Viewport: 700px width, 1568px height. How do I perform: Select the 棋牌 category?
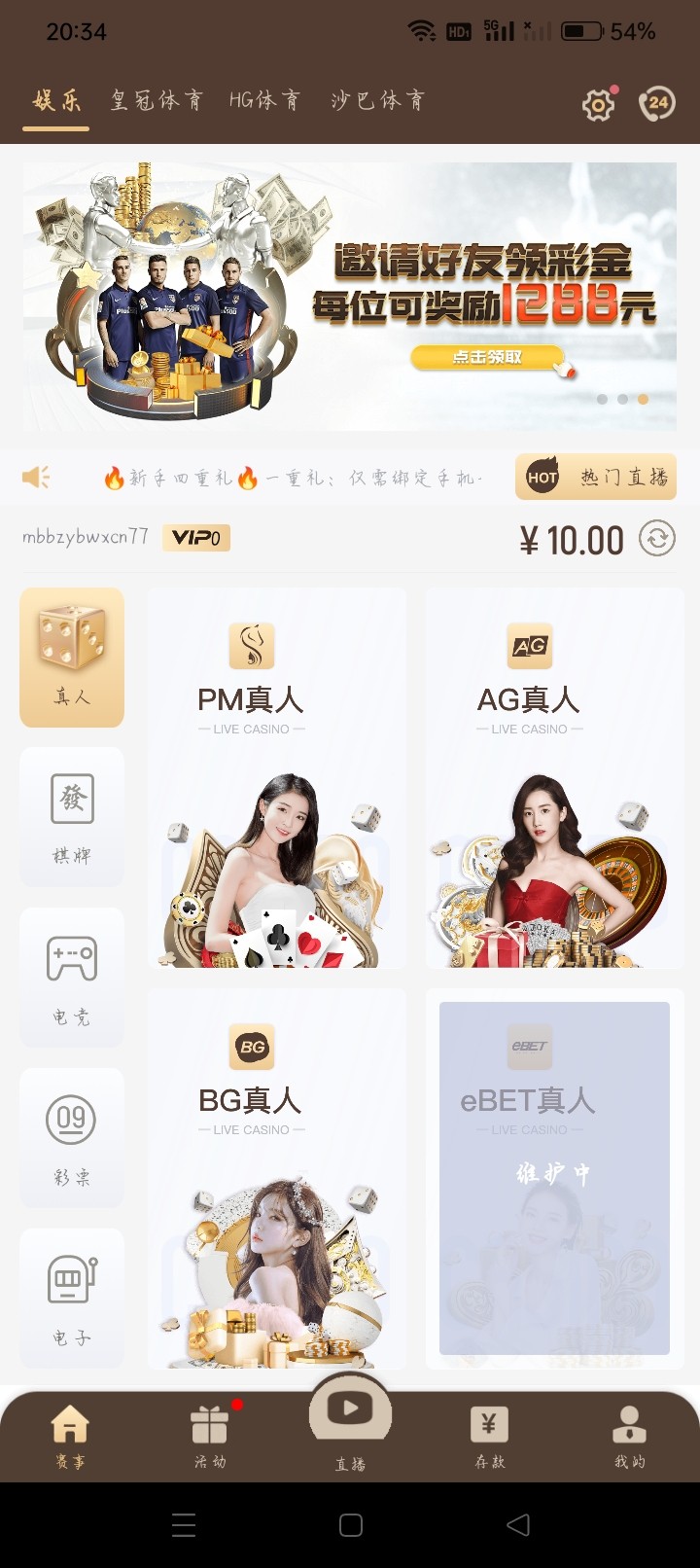tap(72, 817)
